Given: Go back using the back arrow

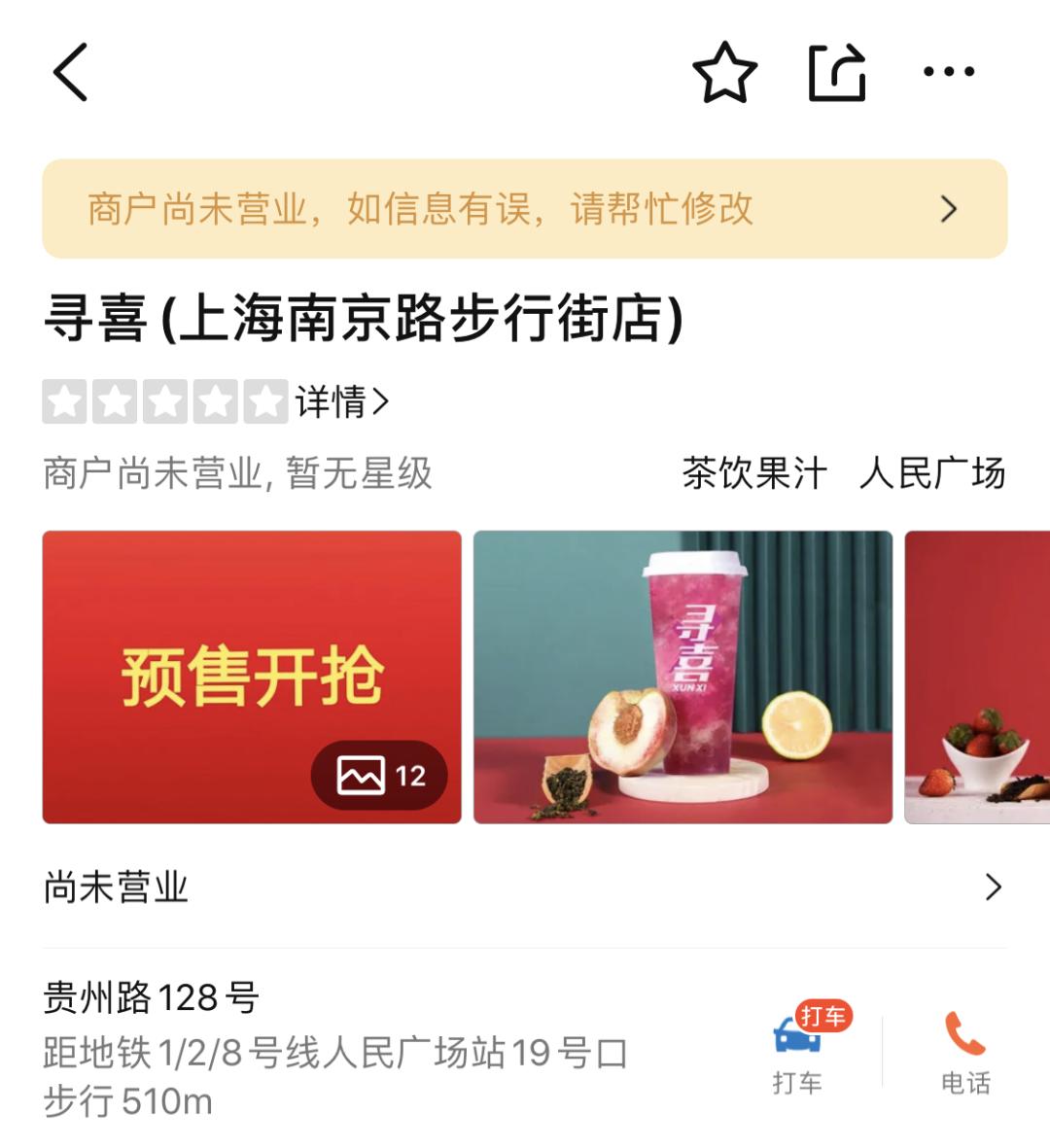Looking at the screenshot, I should [x=71, y=72].
